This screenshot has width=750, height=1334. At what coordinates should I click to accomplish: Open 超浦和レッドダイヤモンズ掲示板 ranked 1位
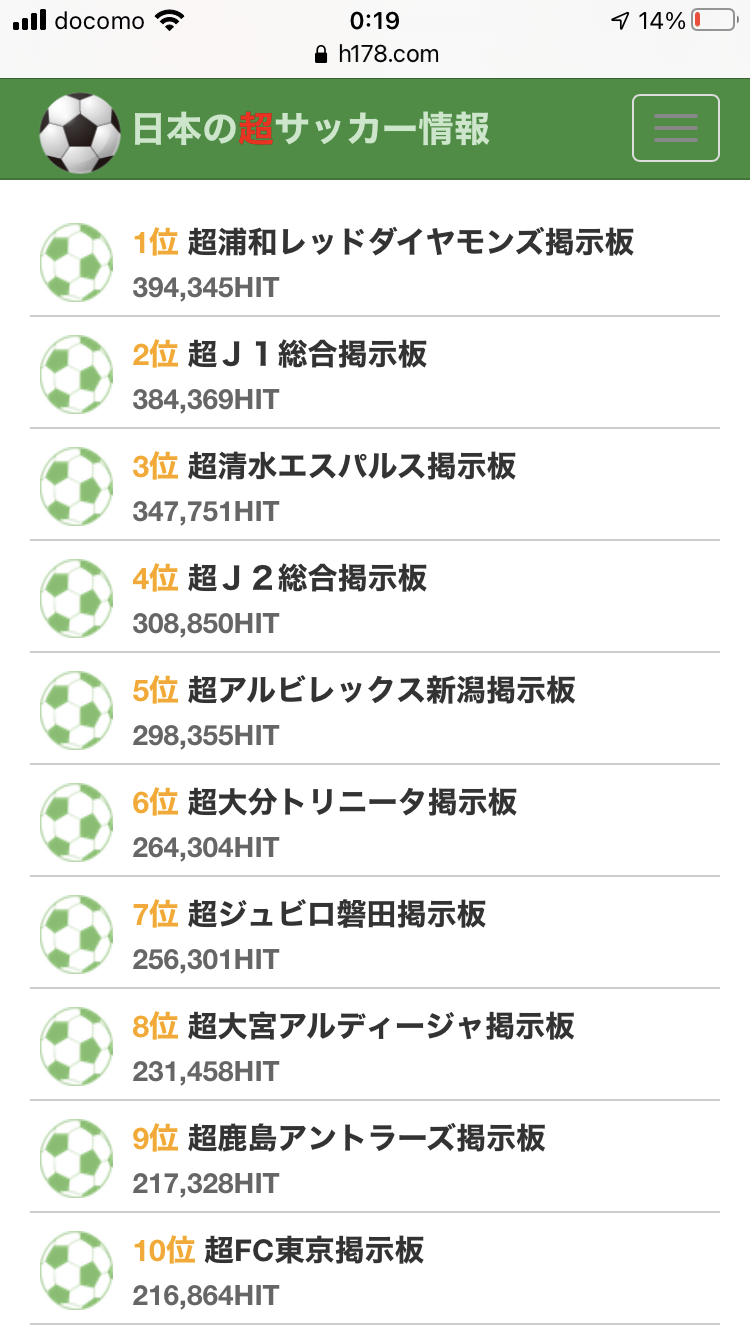410,243
